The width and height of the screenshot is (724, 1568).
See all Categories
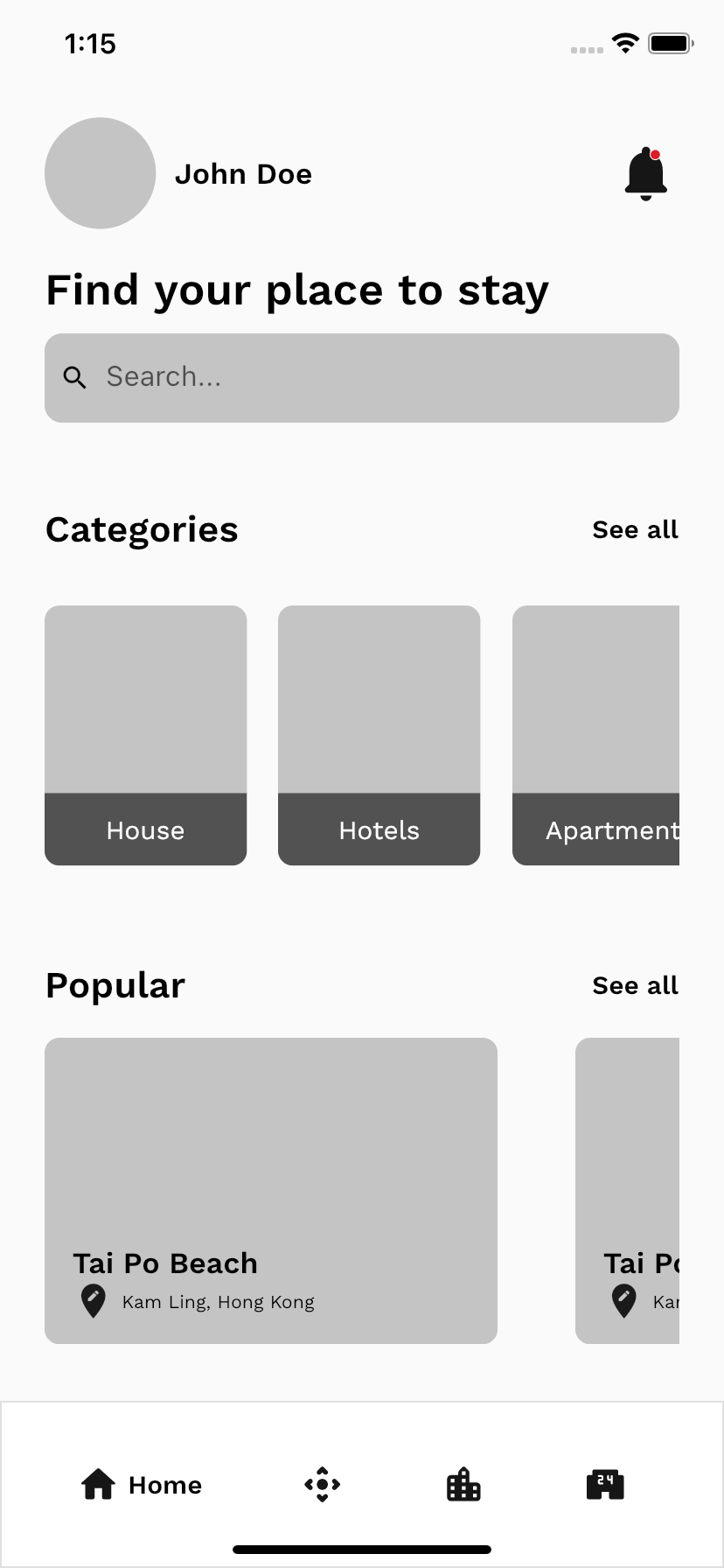(635, 530)
